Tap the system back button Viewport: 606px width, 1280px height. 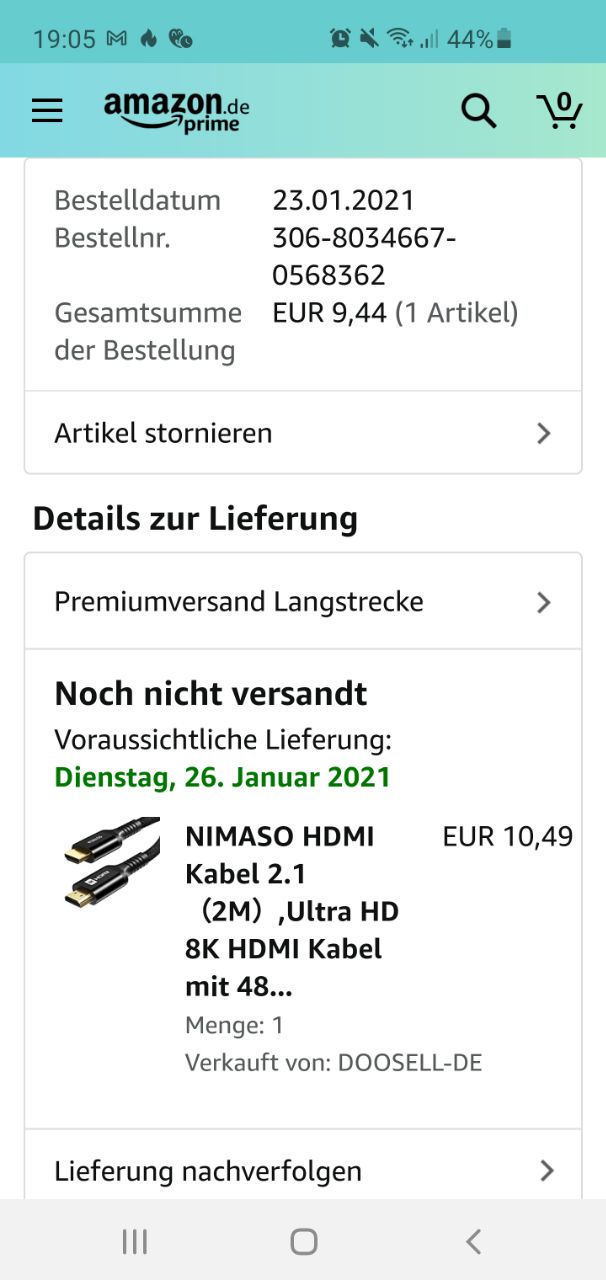coord(473,1241)
